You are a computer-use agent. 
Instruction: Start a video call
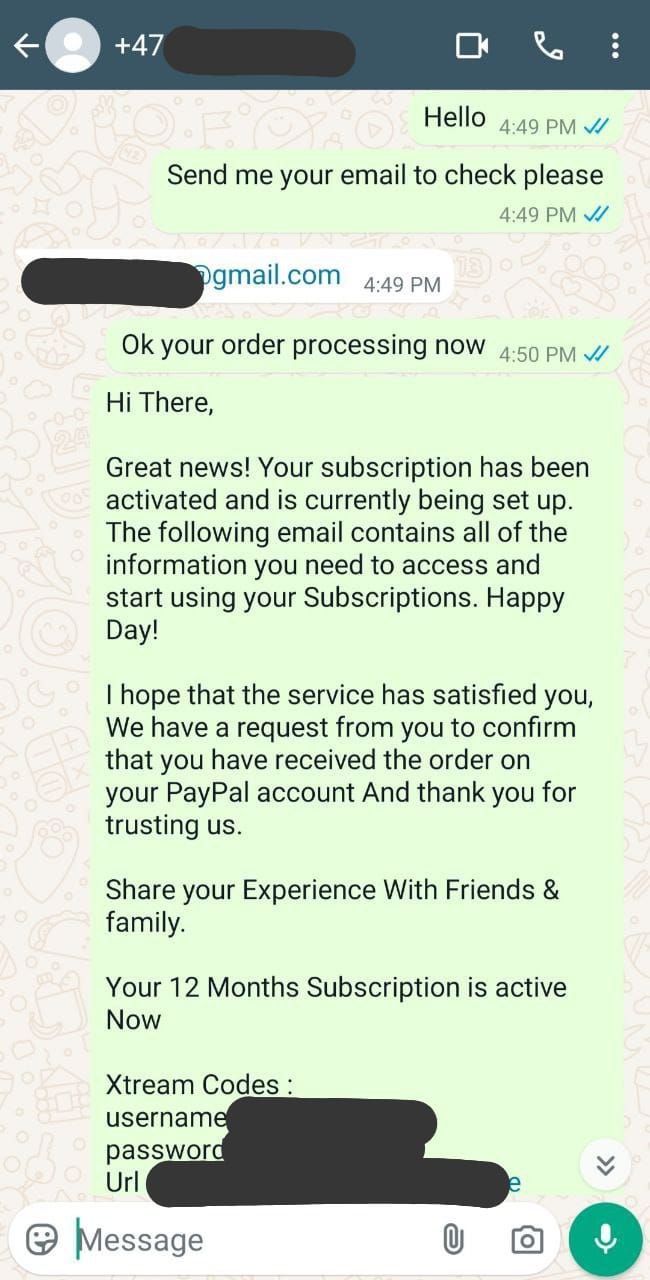[x=472, y=46]
